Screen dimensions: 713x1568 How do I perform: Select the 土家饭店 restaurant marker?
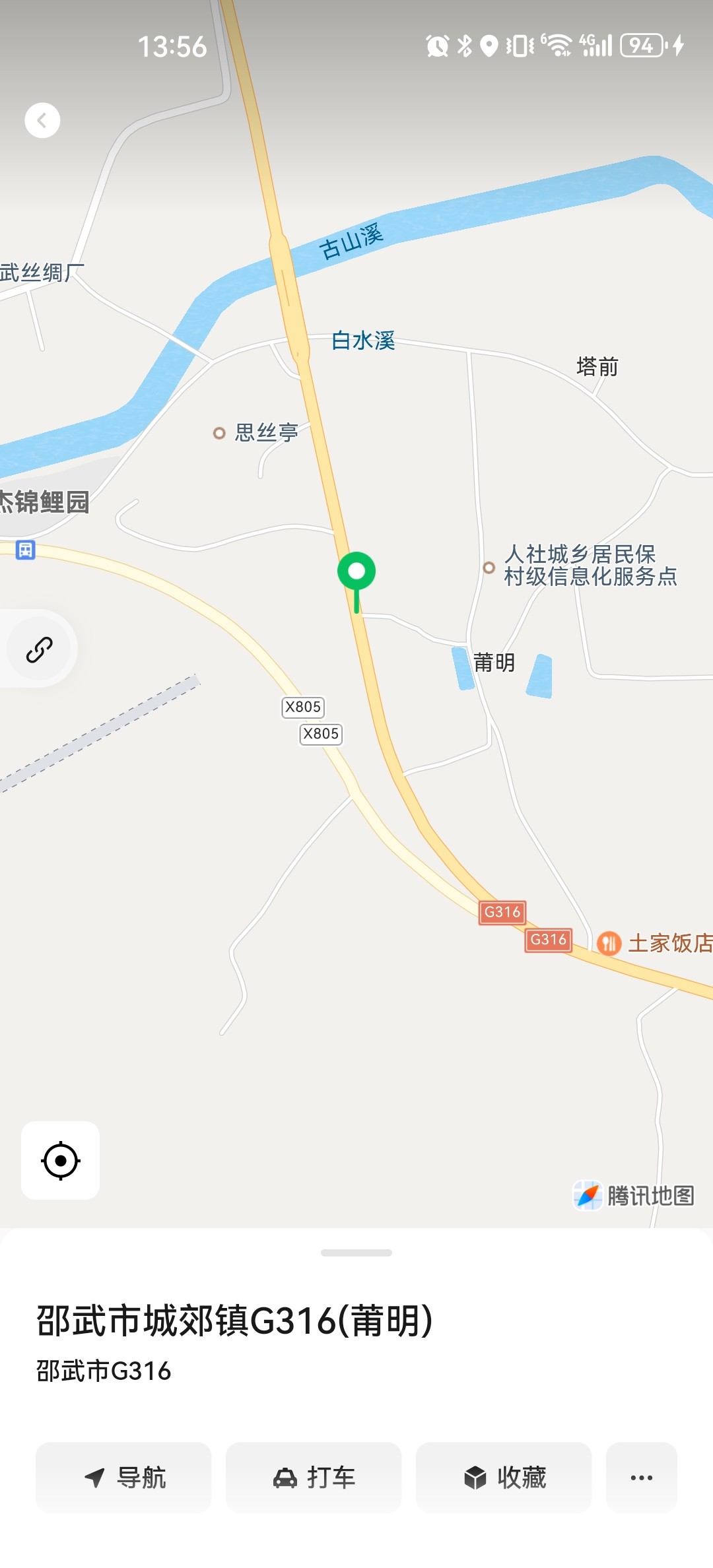609,943
